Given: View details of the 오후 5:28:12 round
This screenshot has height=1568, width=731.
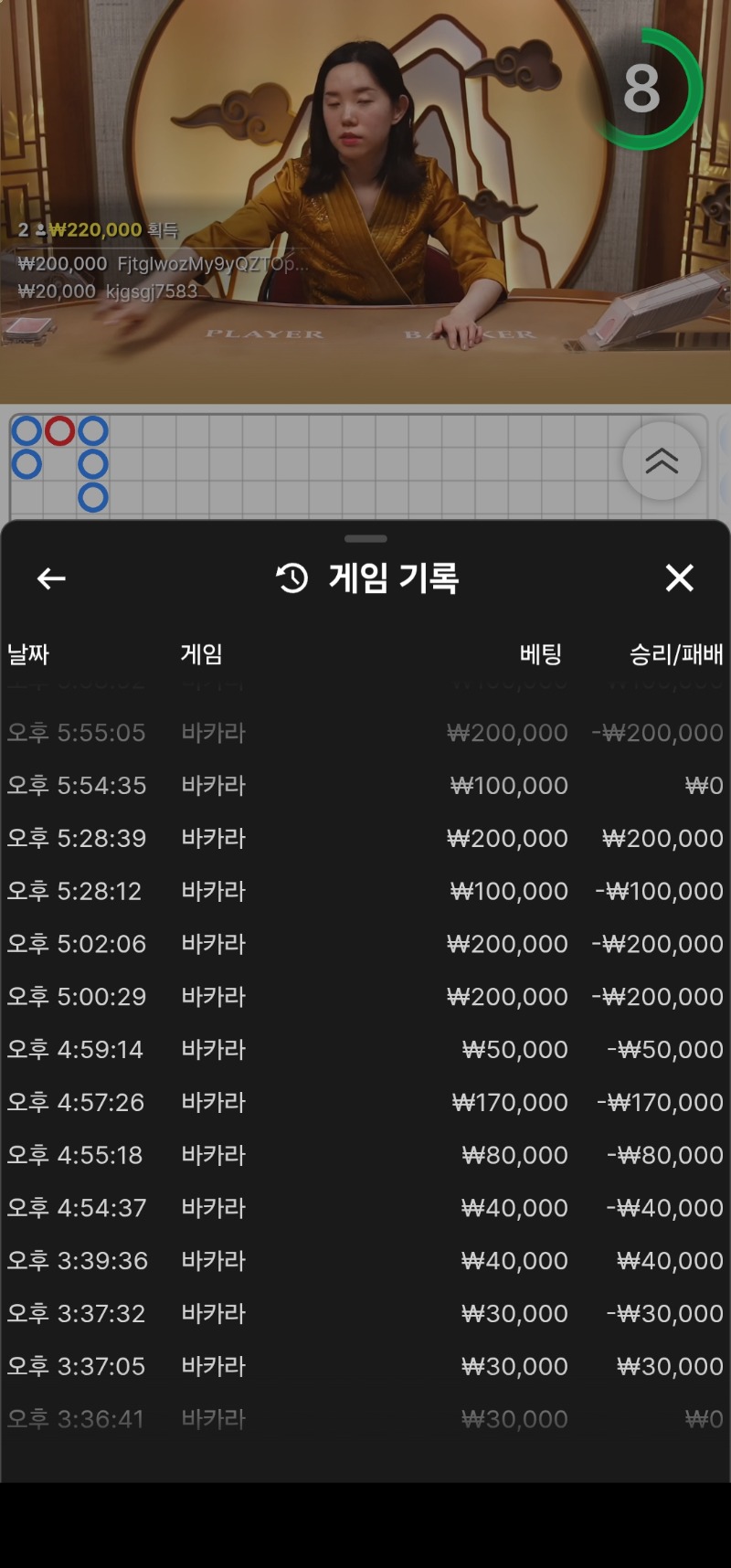Looking at the screenshot, I should click(365, 892).
